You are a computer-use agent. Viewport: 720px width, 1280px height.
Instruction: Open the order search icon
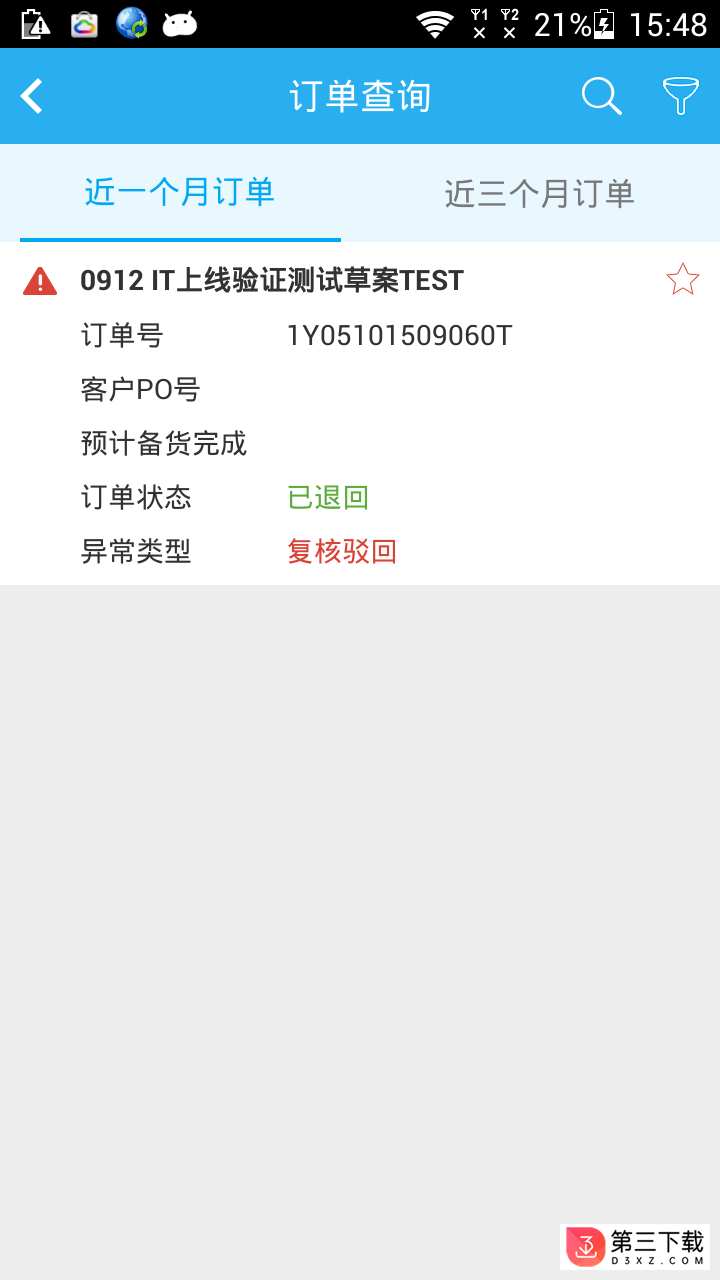coord(601,97)
